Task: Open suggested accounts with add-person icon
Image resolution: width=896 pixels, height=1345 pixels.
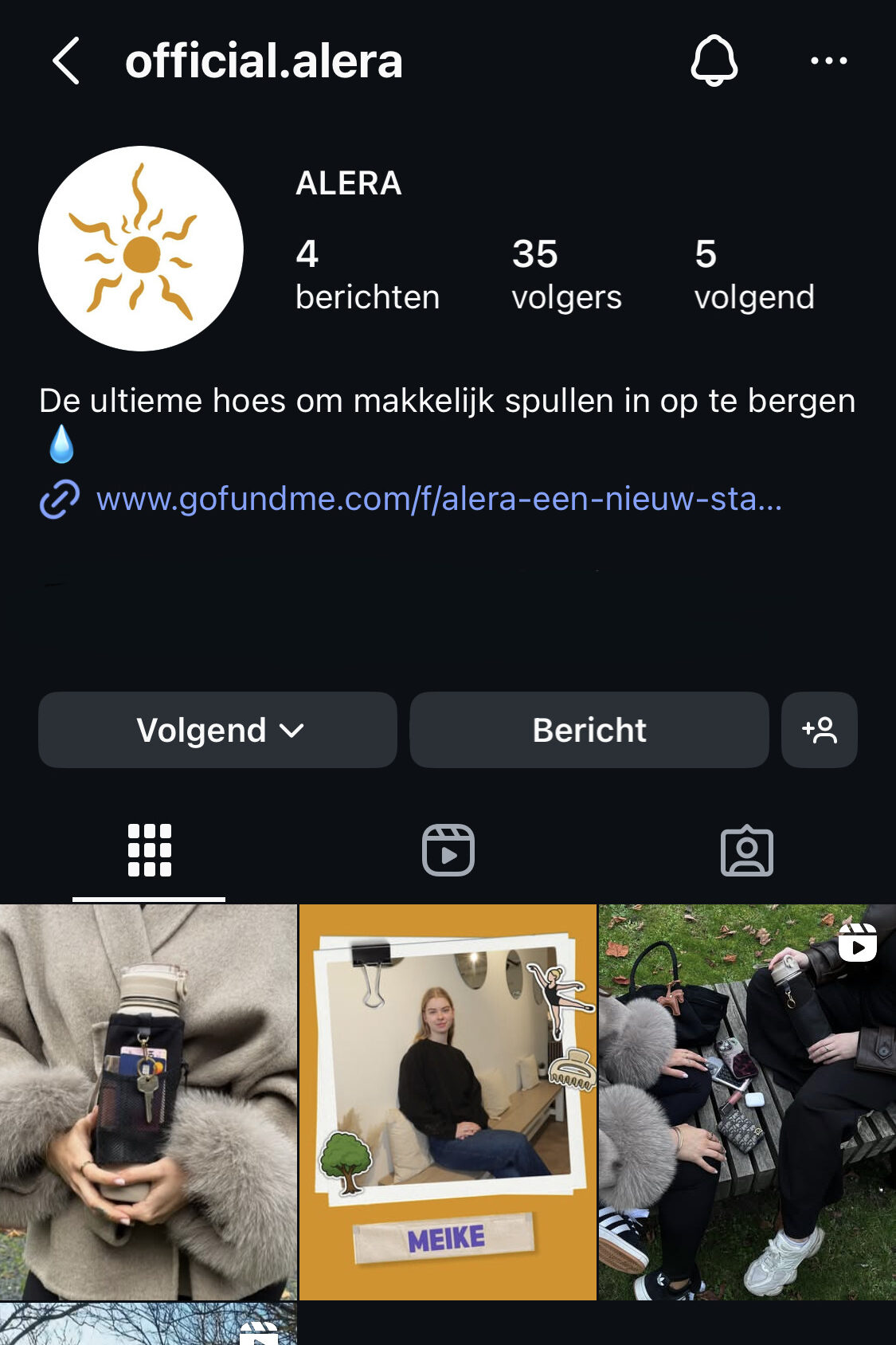Action: (x=819, y=730)
